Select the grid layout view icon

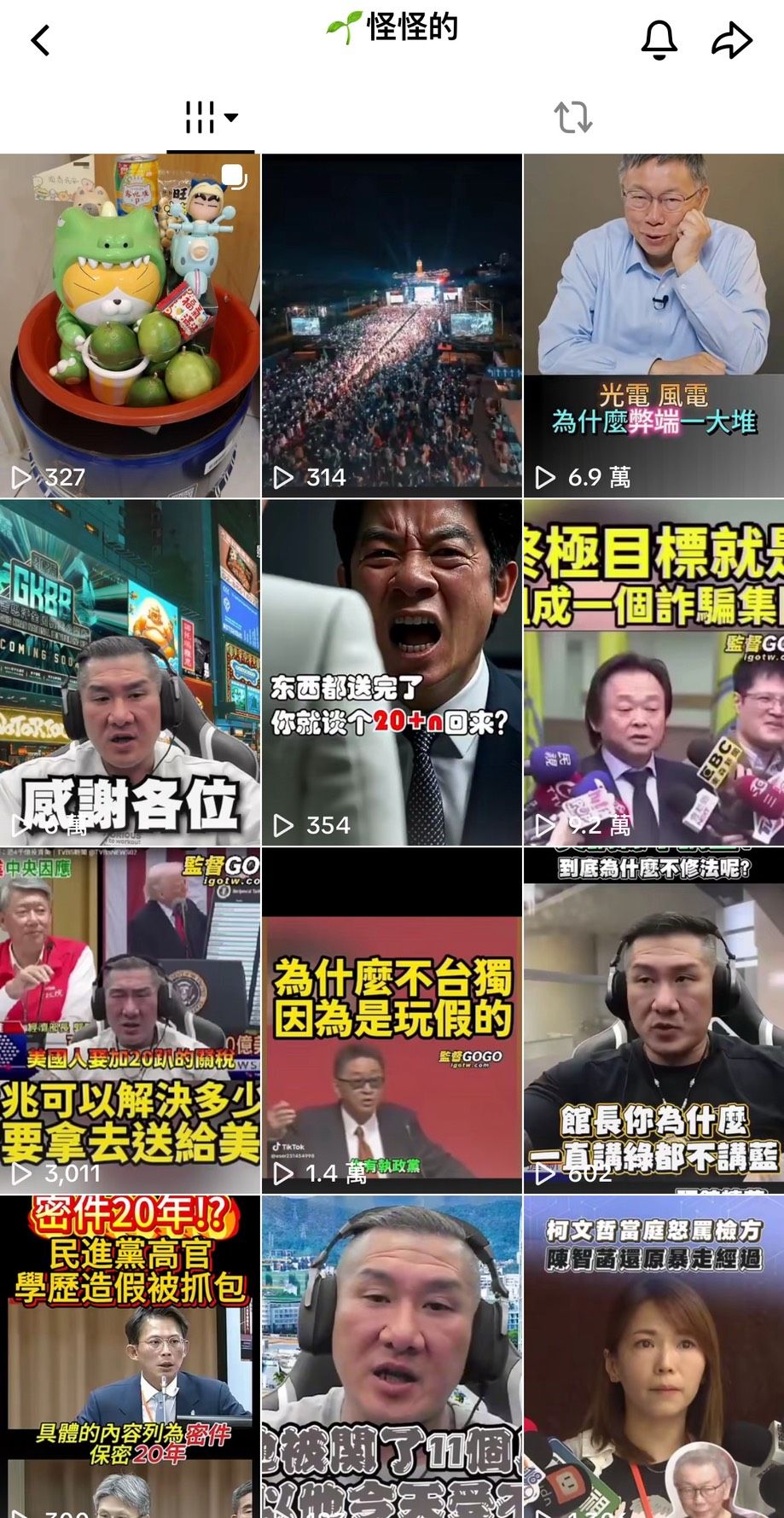(200, 119)
